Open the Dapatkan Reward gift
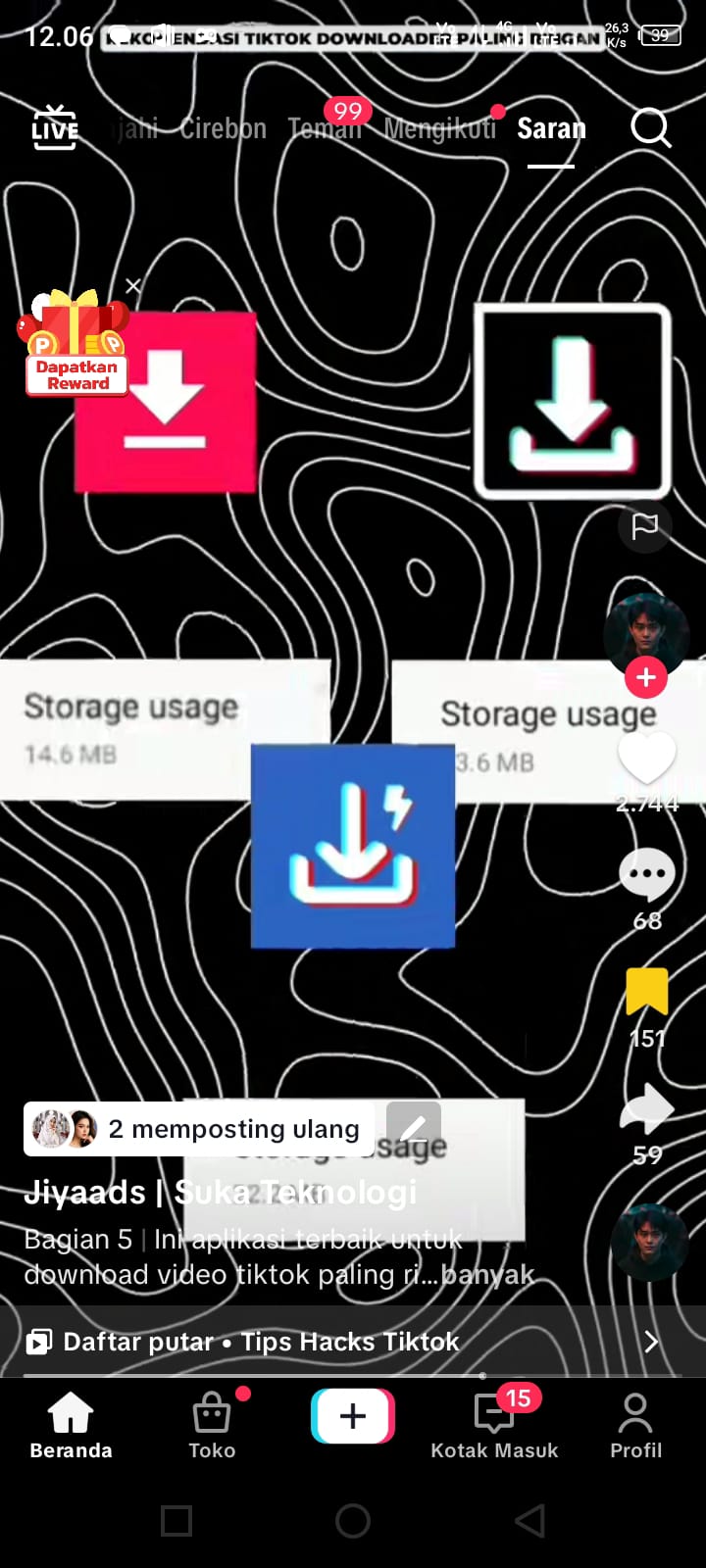 click(x=76, y=343)
